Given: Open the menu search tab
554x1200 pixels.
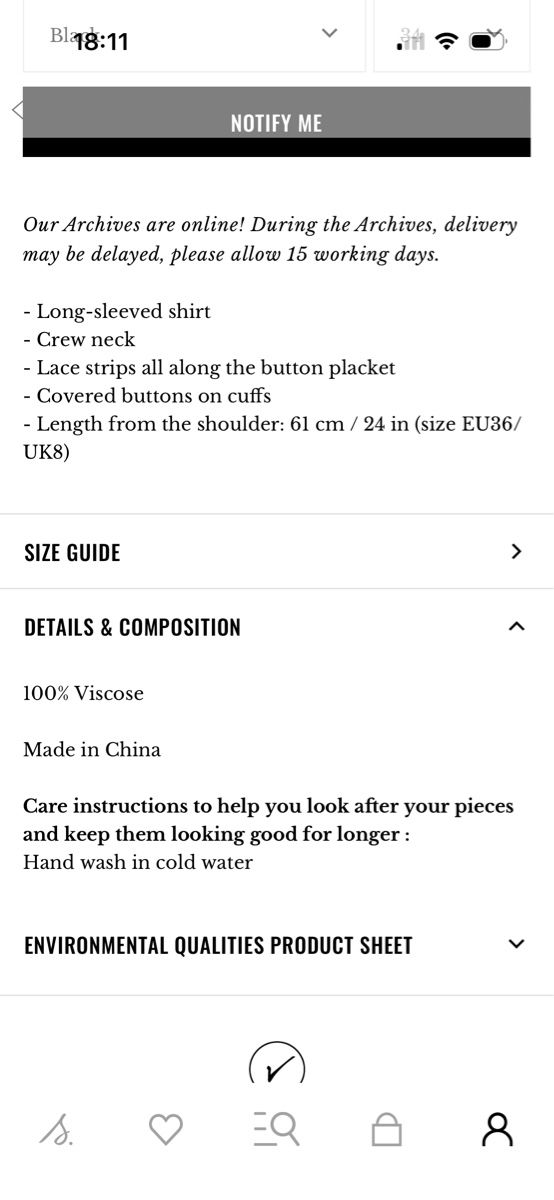Looking at the screenshot, I should 276,1129.
